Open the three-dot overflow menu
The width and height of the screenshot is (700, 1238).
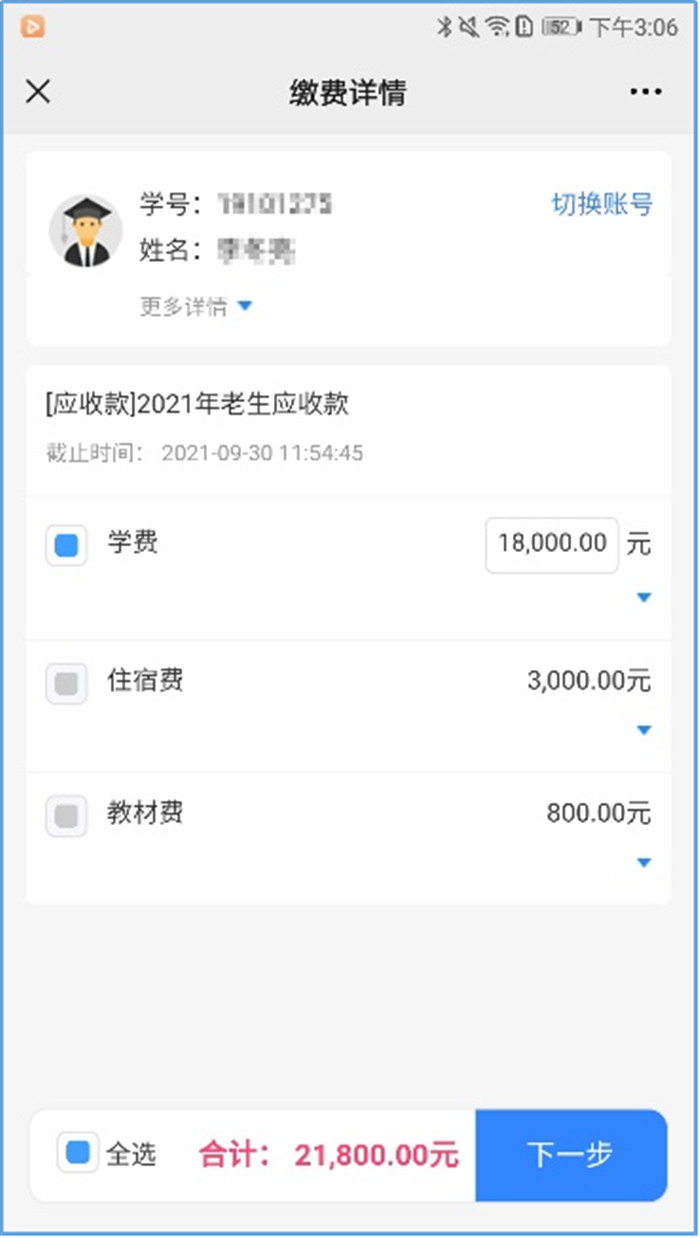645,92
